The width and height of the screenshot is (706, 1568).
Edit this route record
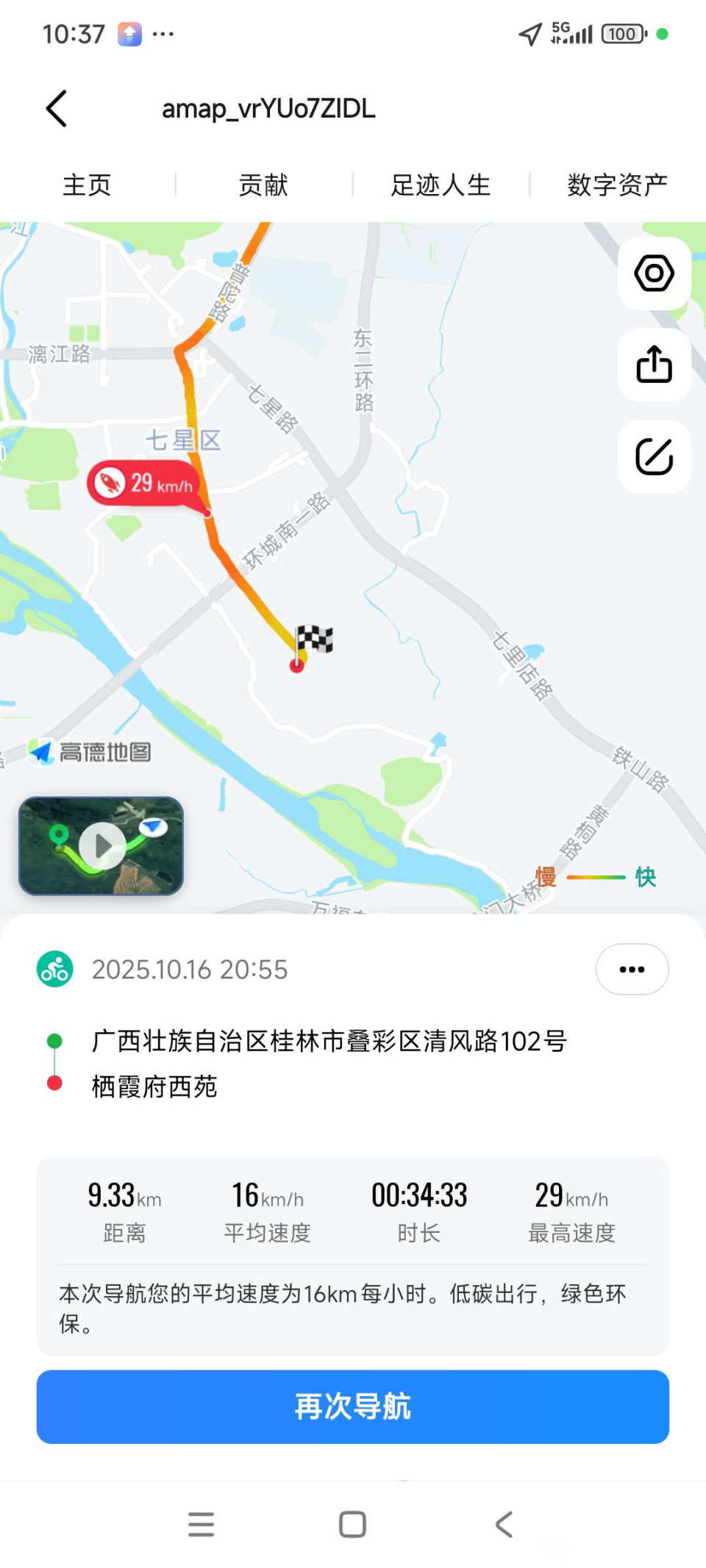(x=654, y=457)
